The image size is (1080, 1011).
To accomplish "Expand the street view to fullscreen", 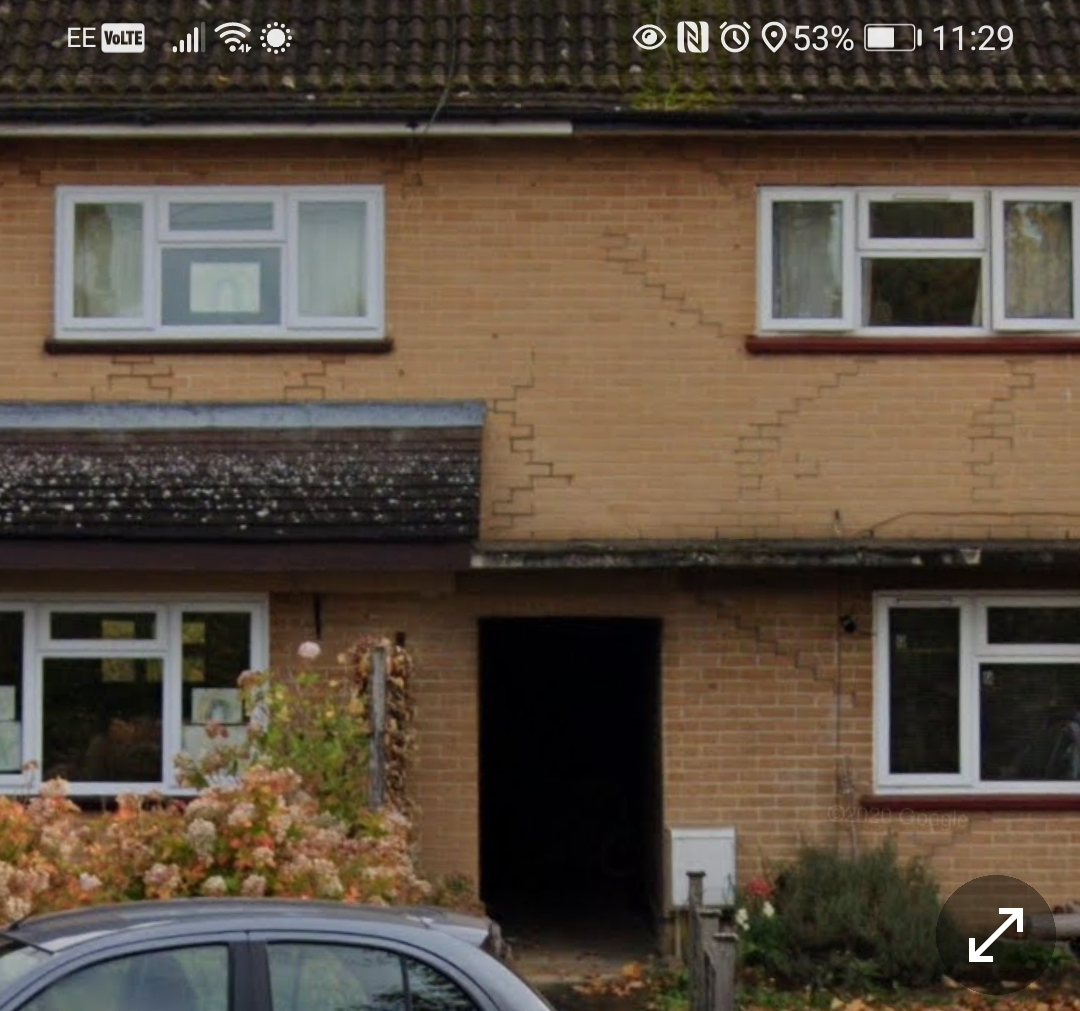I will pyautogui.click(x=995, y=934).
